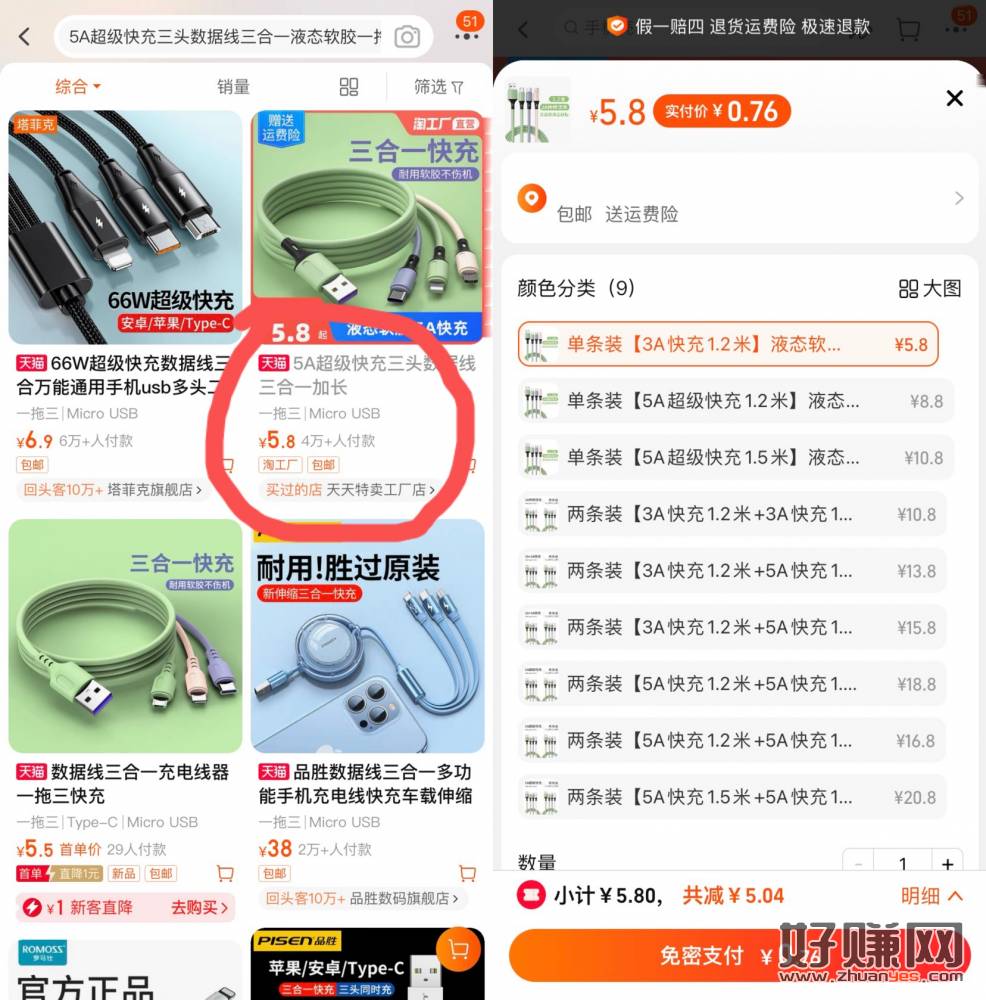
Task: Open the 筛选 filter options
Action: [439, 87]
